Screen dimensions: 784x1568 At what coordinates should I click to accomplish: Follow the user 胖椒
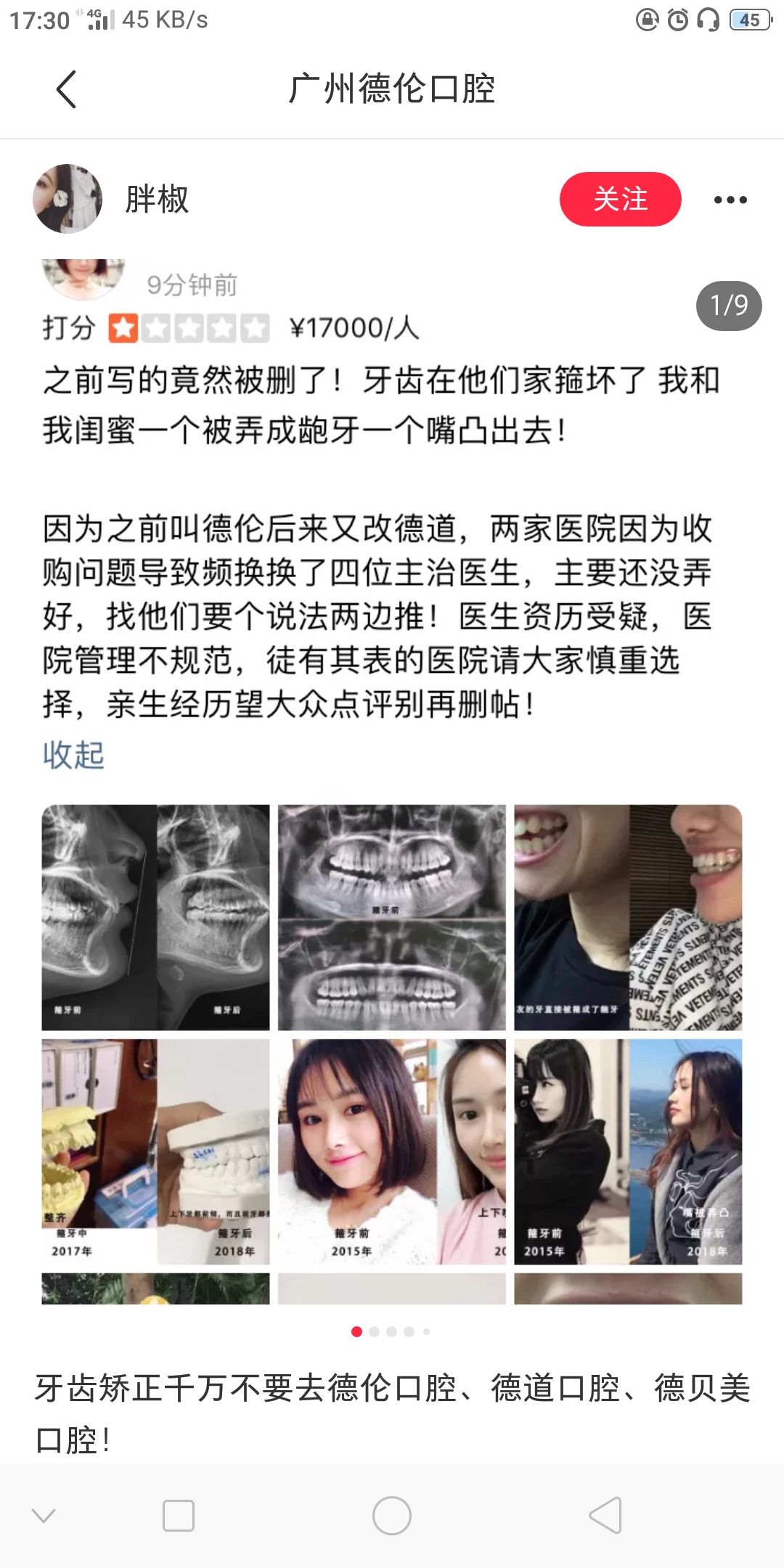(x=620, y=199)
